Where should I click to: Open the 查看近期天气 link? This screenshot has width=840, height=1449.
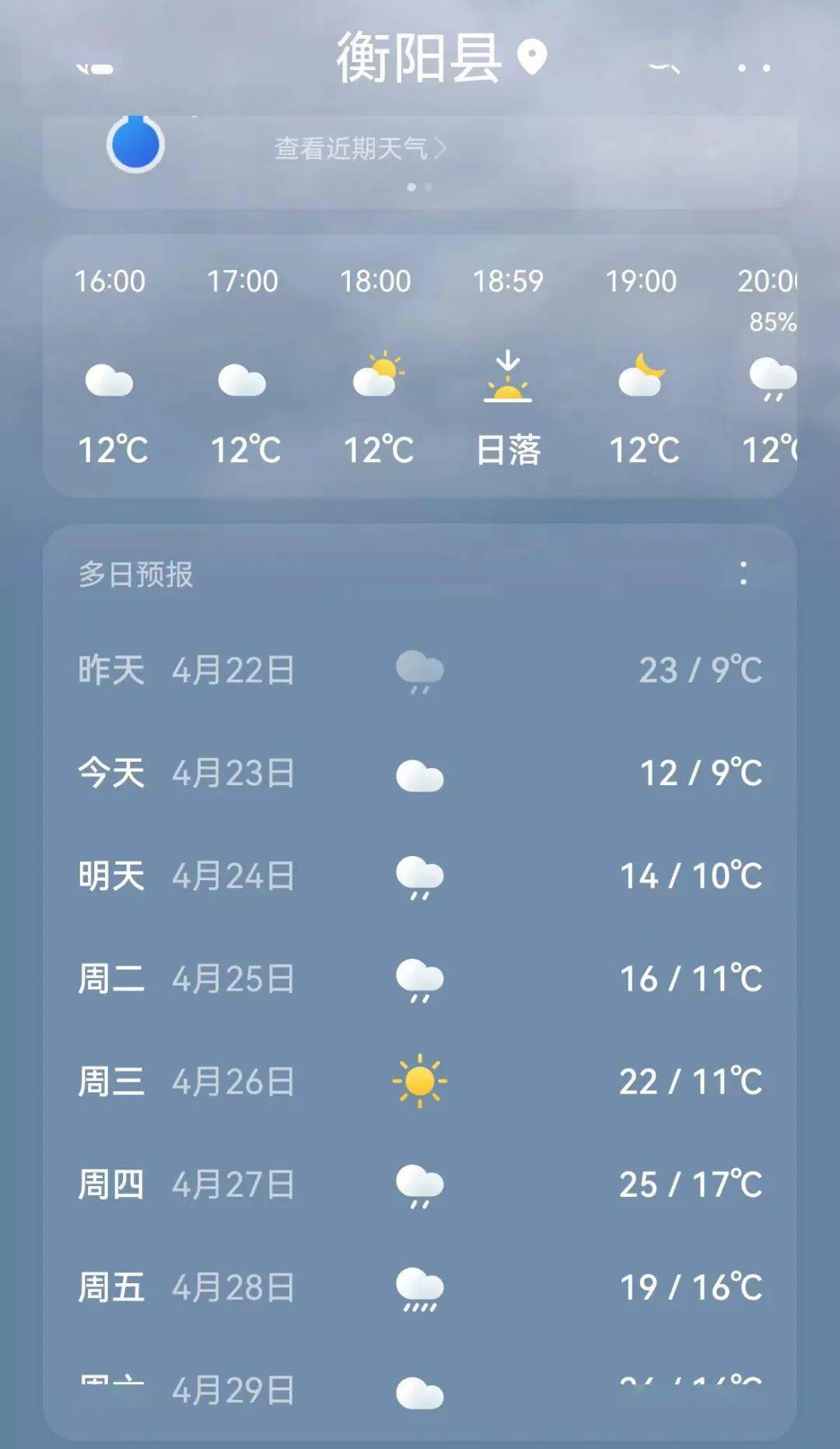tap(360, 148)
